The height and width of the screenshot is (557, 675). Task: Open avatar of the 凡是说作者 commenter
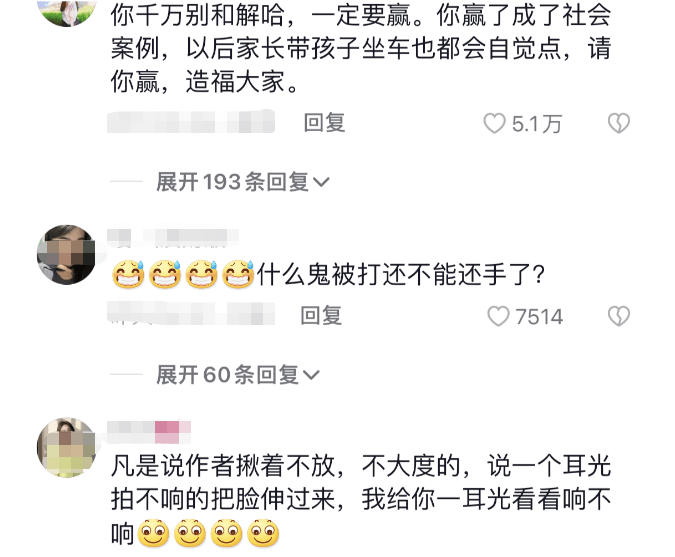tap(67, 447)
